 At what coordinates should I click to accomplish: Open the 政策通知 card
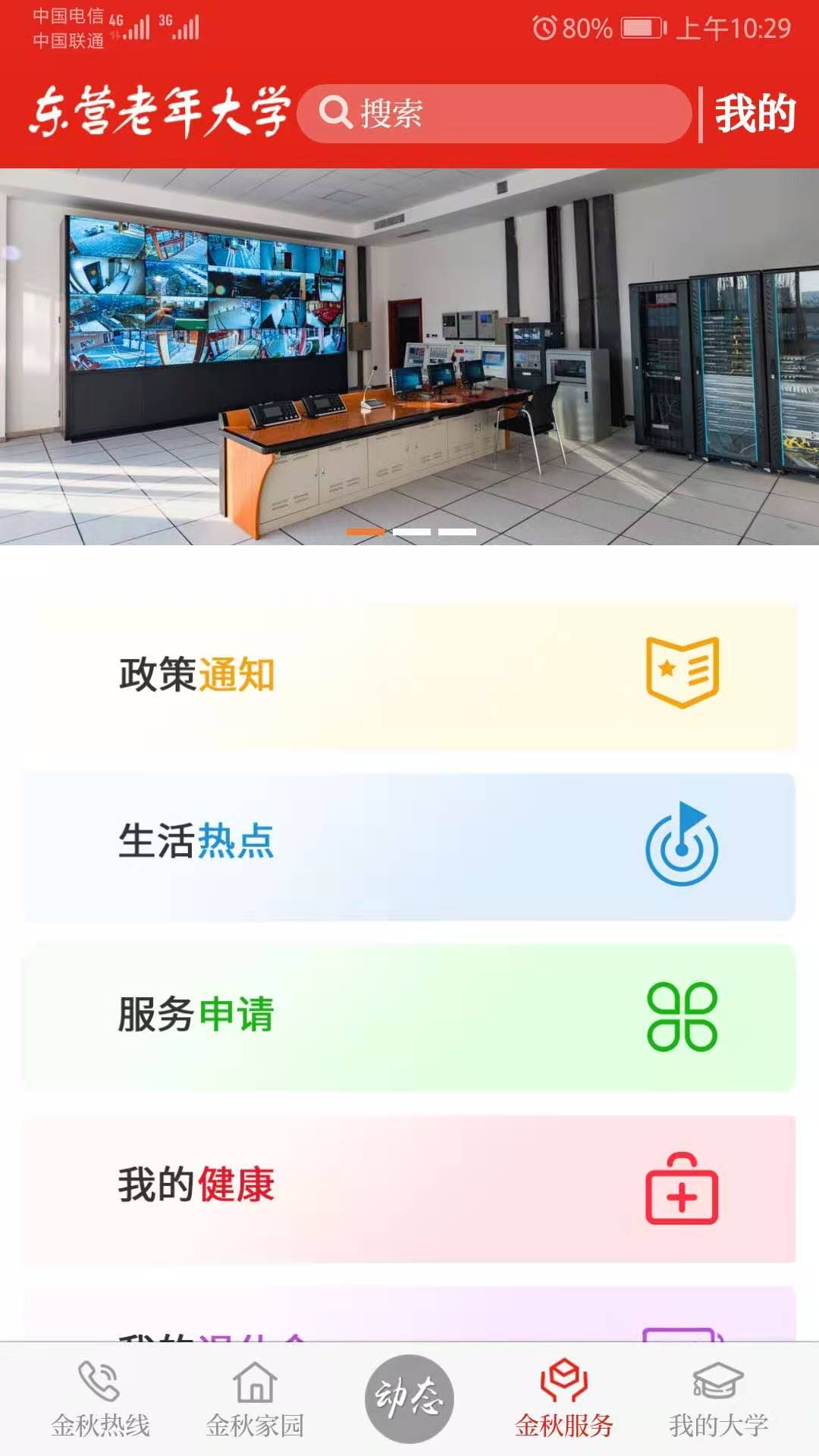click(409, 675)
